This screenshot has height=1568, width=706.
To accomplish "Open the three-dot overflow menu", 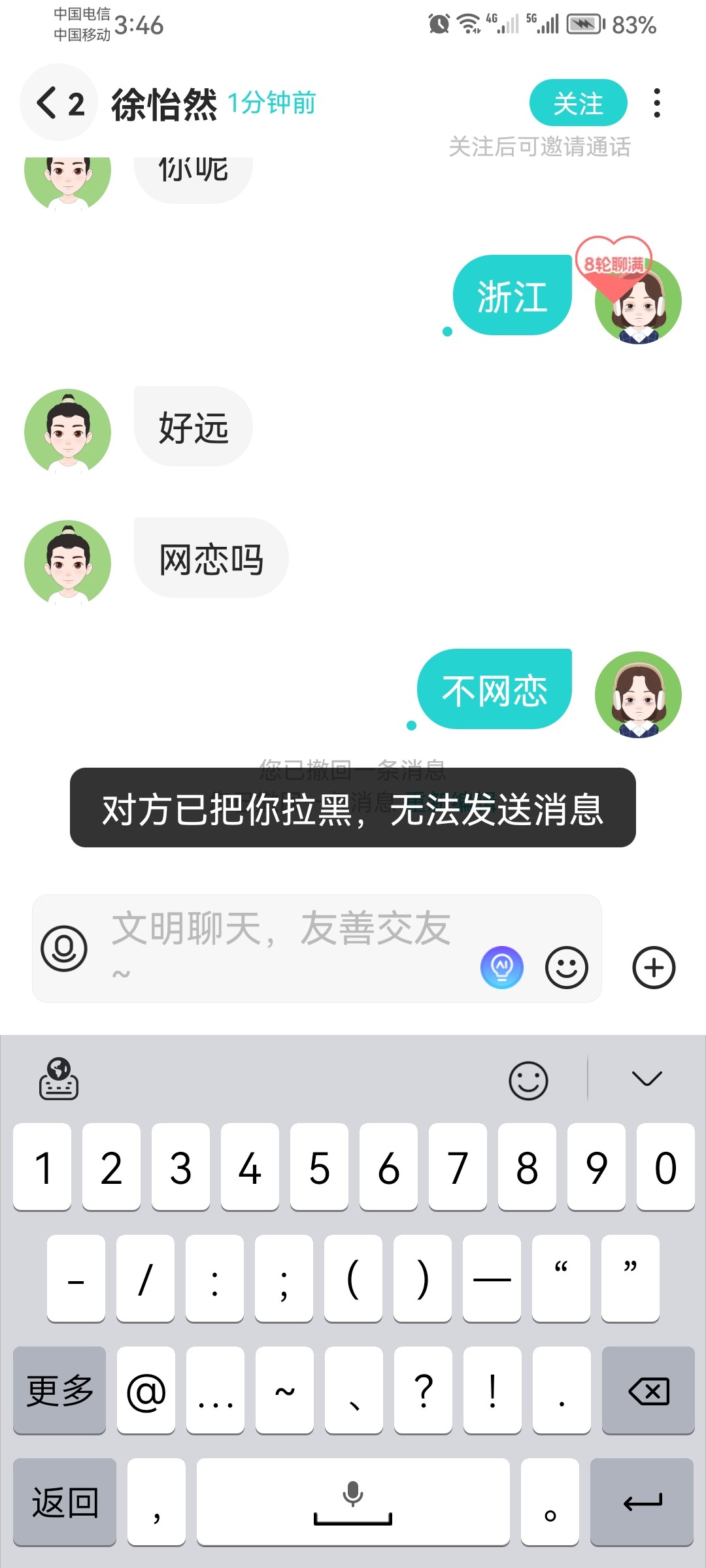I will tap(657, 103).
